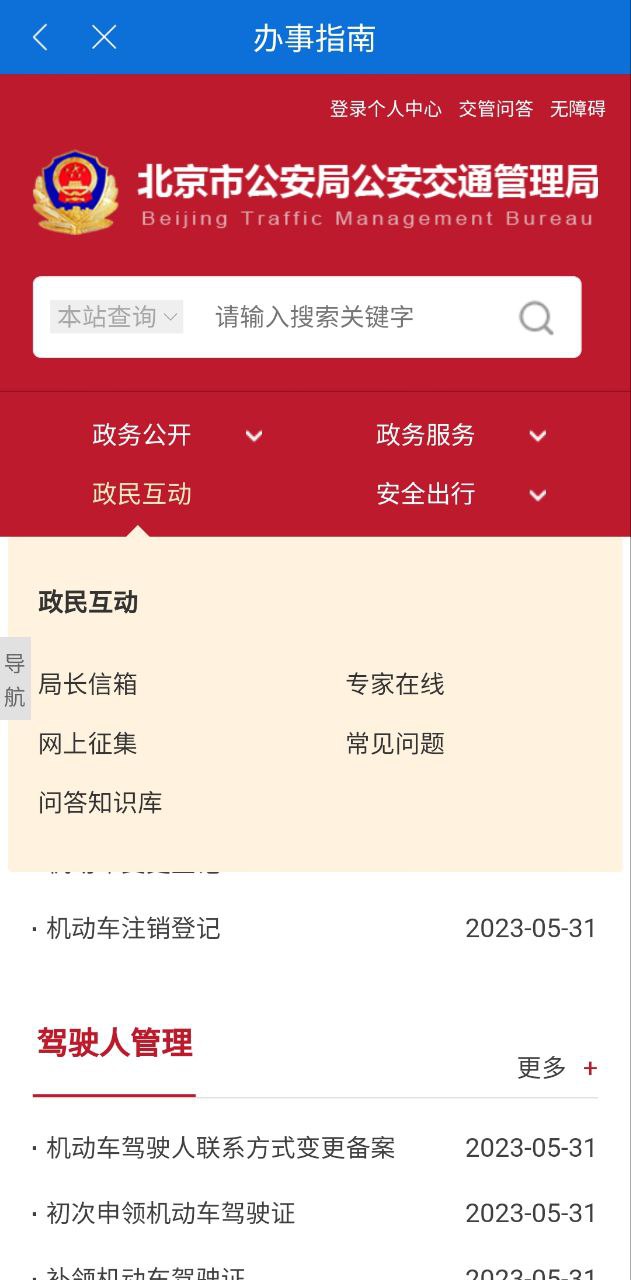The width and height of the screenshot is (631, 1280).
Task: Expand the 政务公开 menu
Action: click(175, 435)
